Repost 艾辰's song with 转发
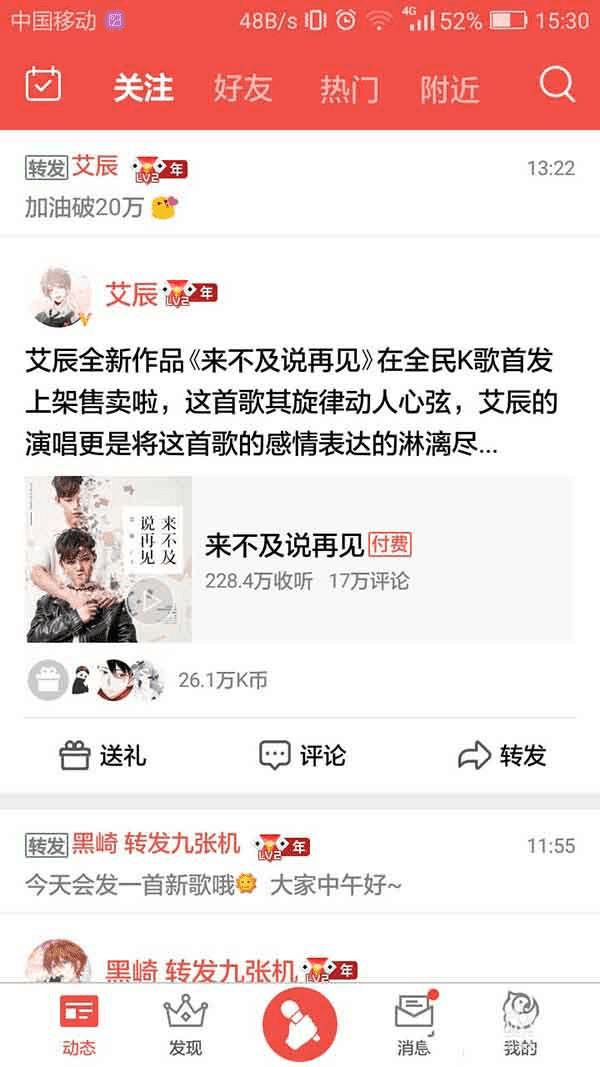The image size is (600, 1067). pos(502,755)
